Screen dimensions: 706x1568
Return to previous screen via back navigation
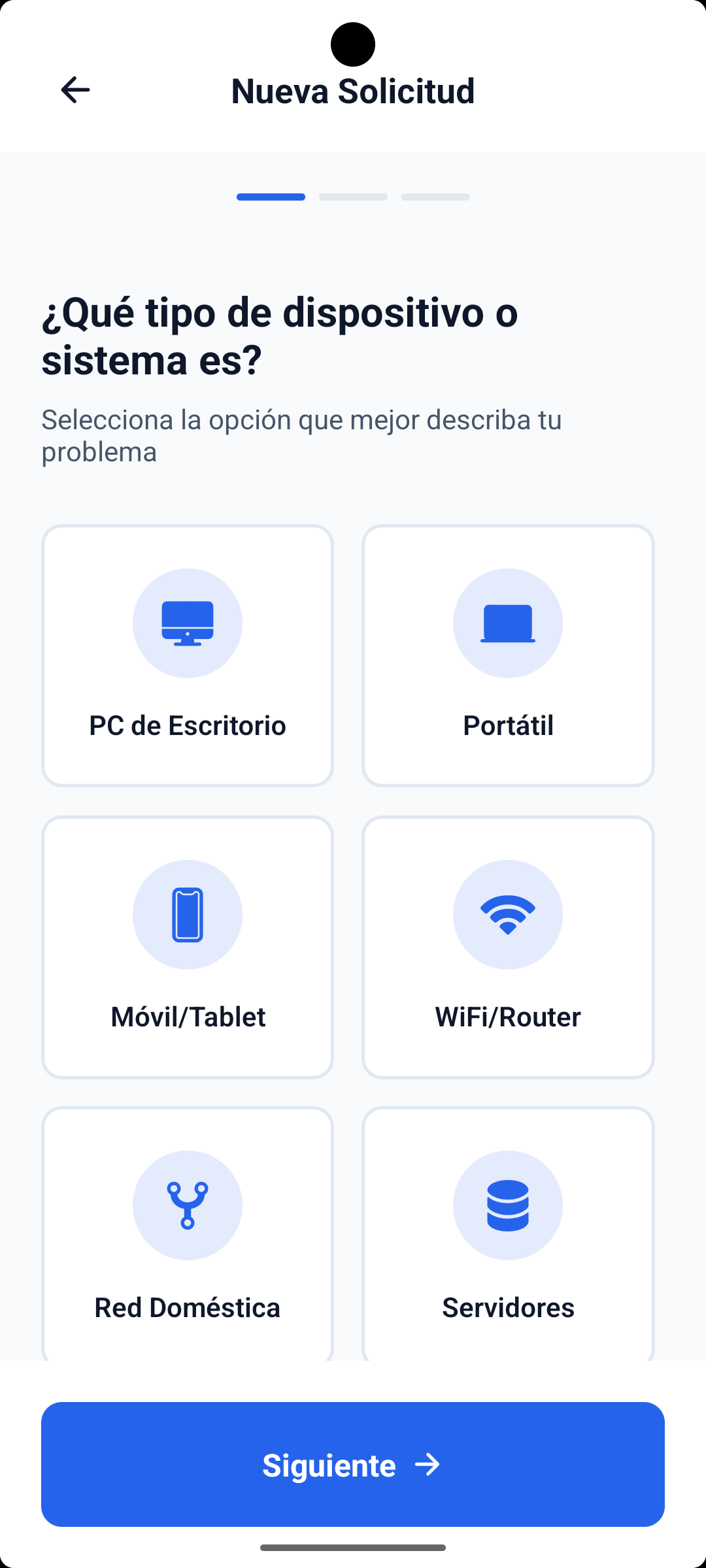tap(75, 90)
